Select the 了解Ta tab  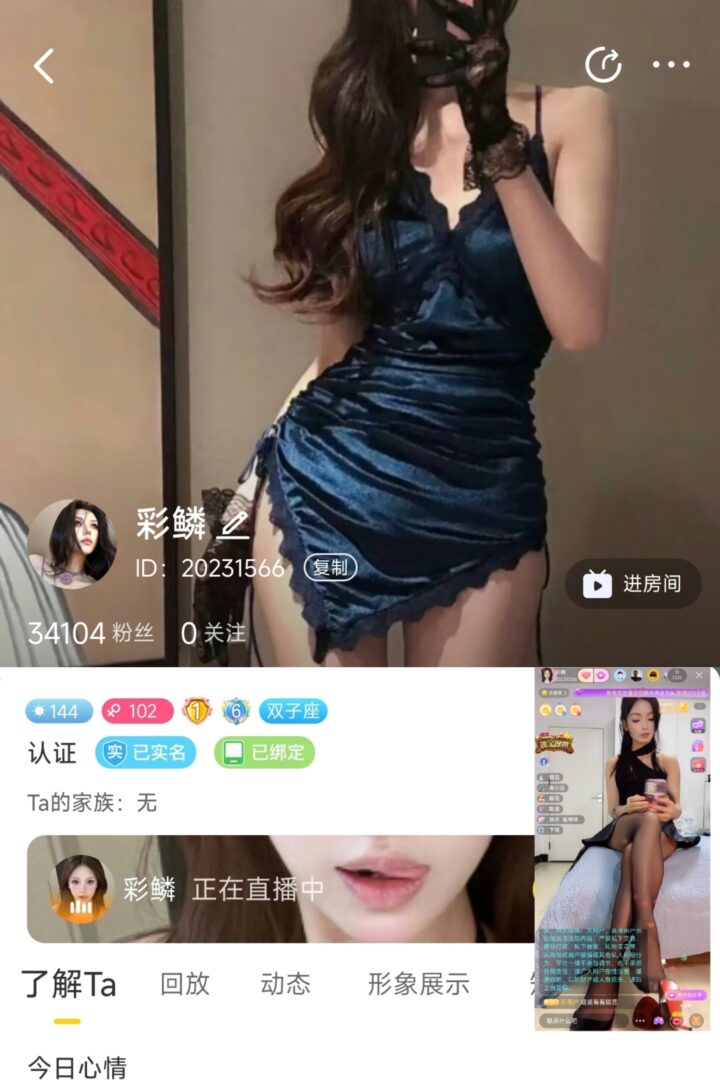[x=69, y=984]
